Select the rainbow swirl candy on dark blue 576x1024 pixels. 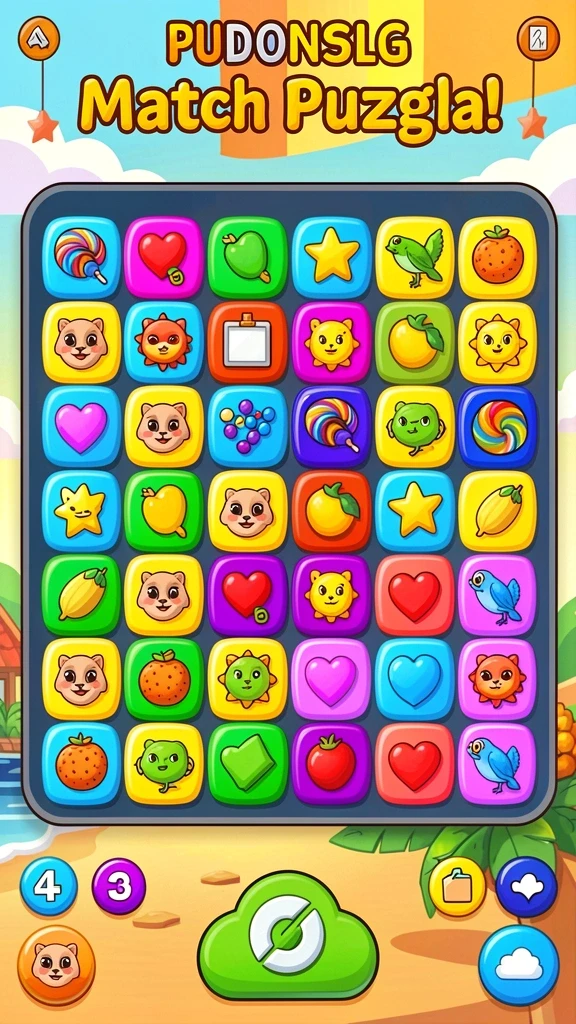pyautogui.click(x=498, y=426)
